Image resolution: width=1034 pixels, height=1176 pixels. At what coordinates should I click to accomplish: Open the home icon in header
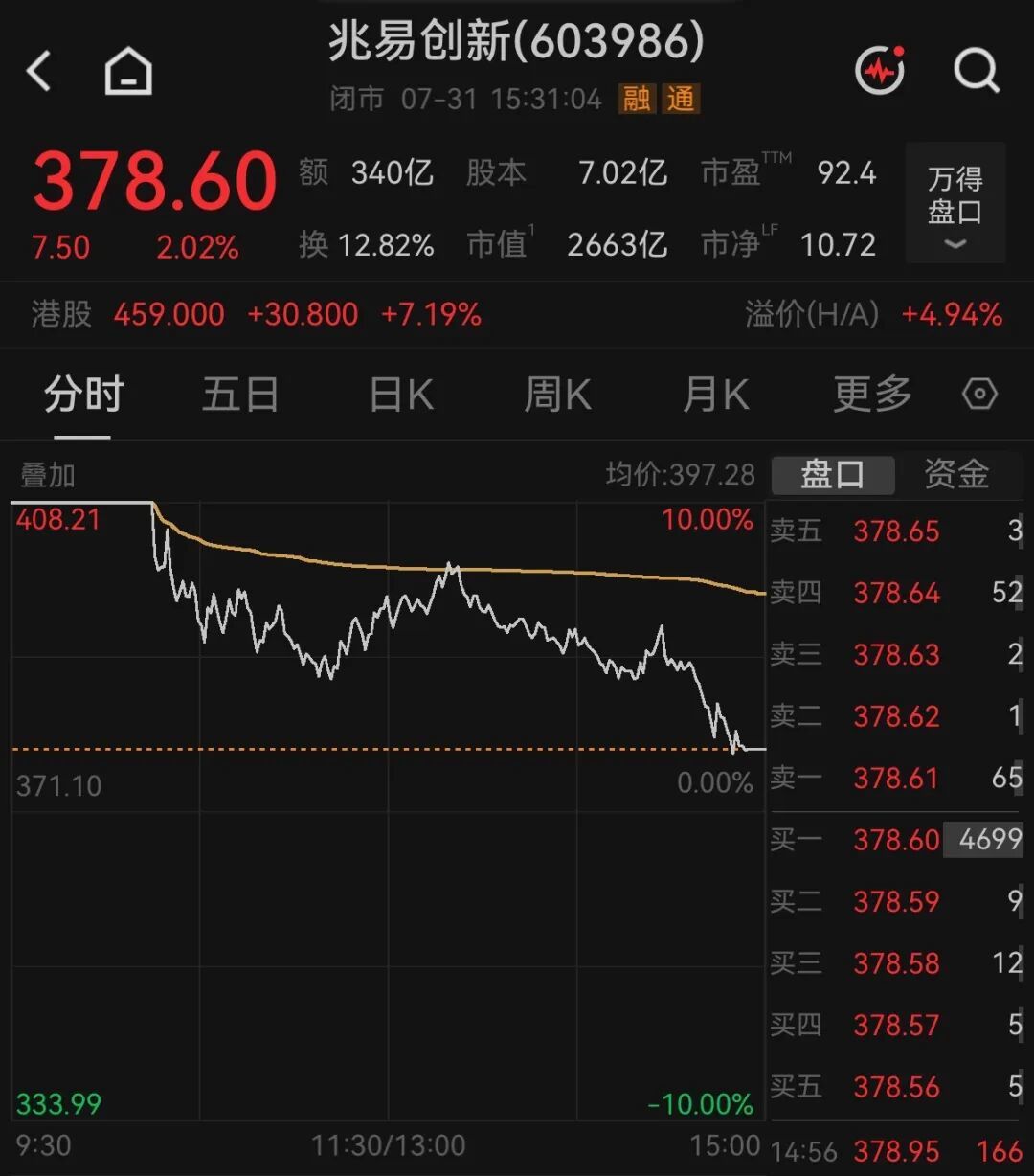pyautogui.click(x=128, y=72)
